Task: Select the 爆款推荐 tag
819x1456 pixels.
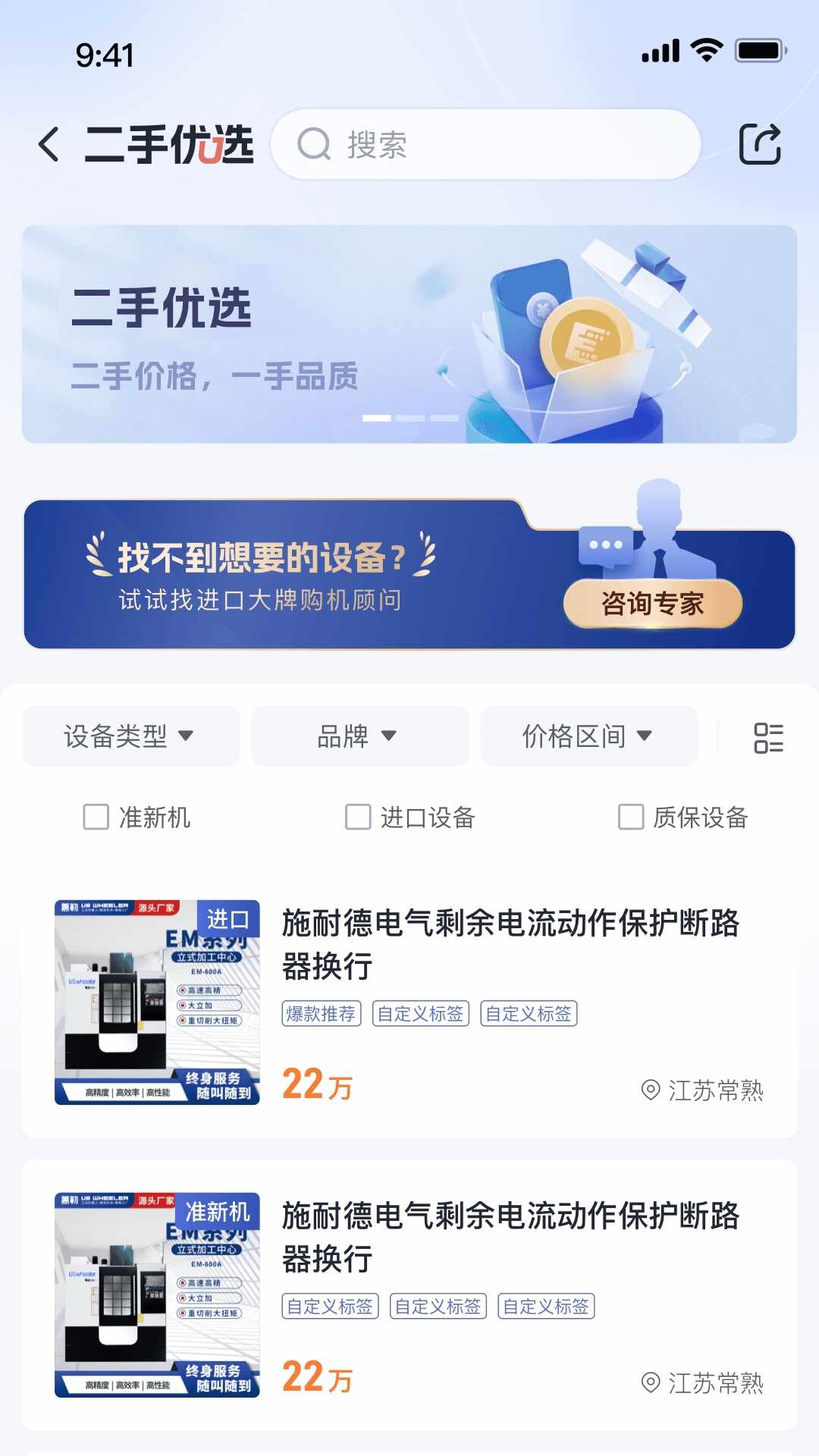Action: (322, 1013)
